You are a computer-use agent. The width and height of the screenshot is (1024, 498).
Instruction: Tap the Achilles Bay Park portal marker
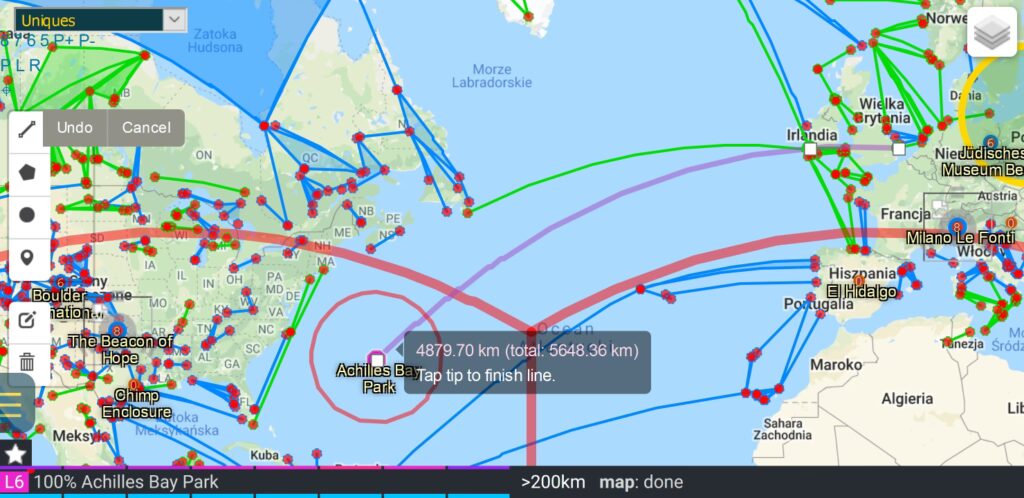click(x=377, y=359)
